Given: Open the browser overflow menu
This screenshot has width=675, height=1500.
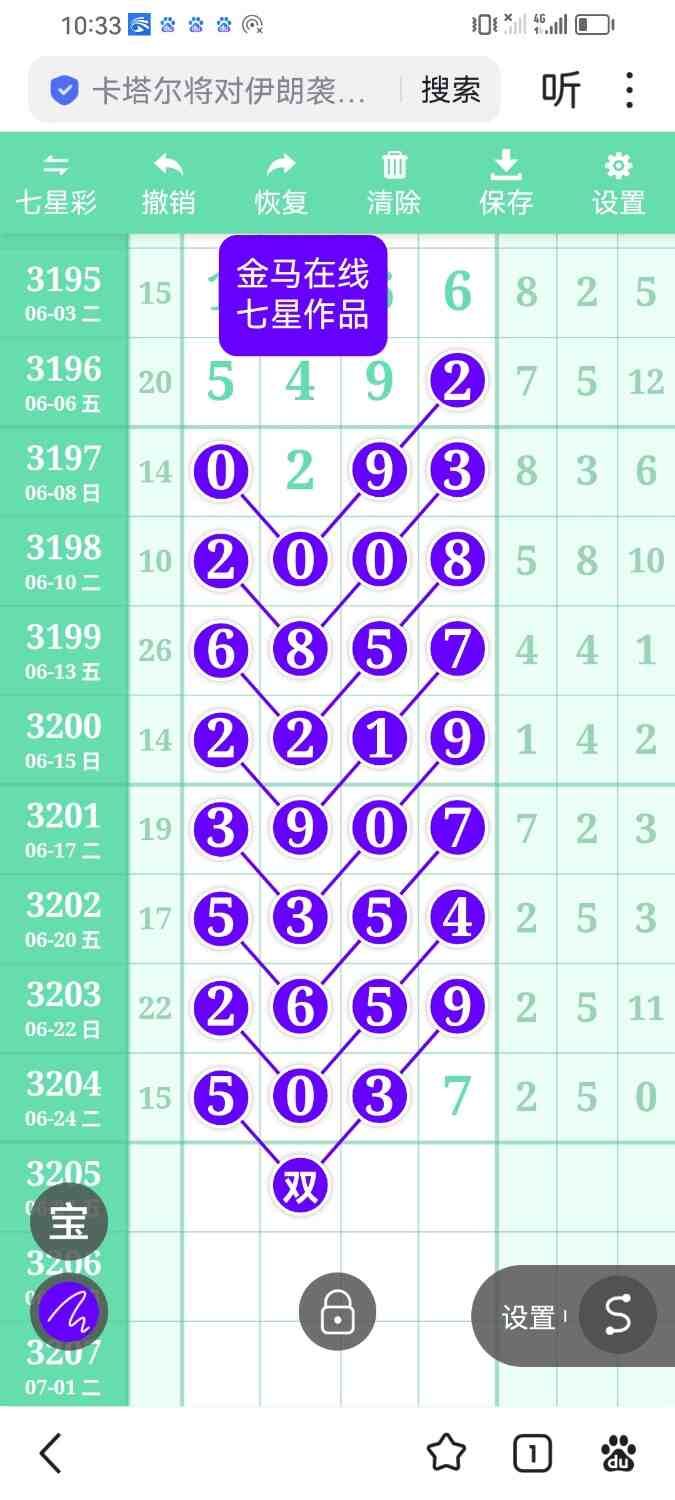Looking at the screenshot, I should 629,91.
